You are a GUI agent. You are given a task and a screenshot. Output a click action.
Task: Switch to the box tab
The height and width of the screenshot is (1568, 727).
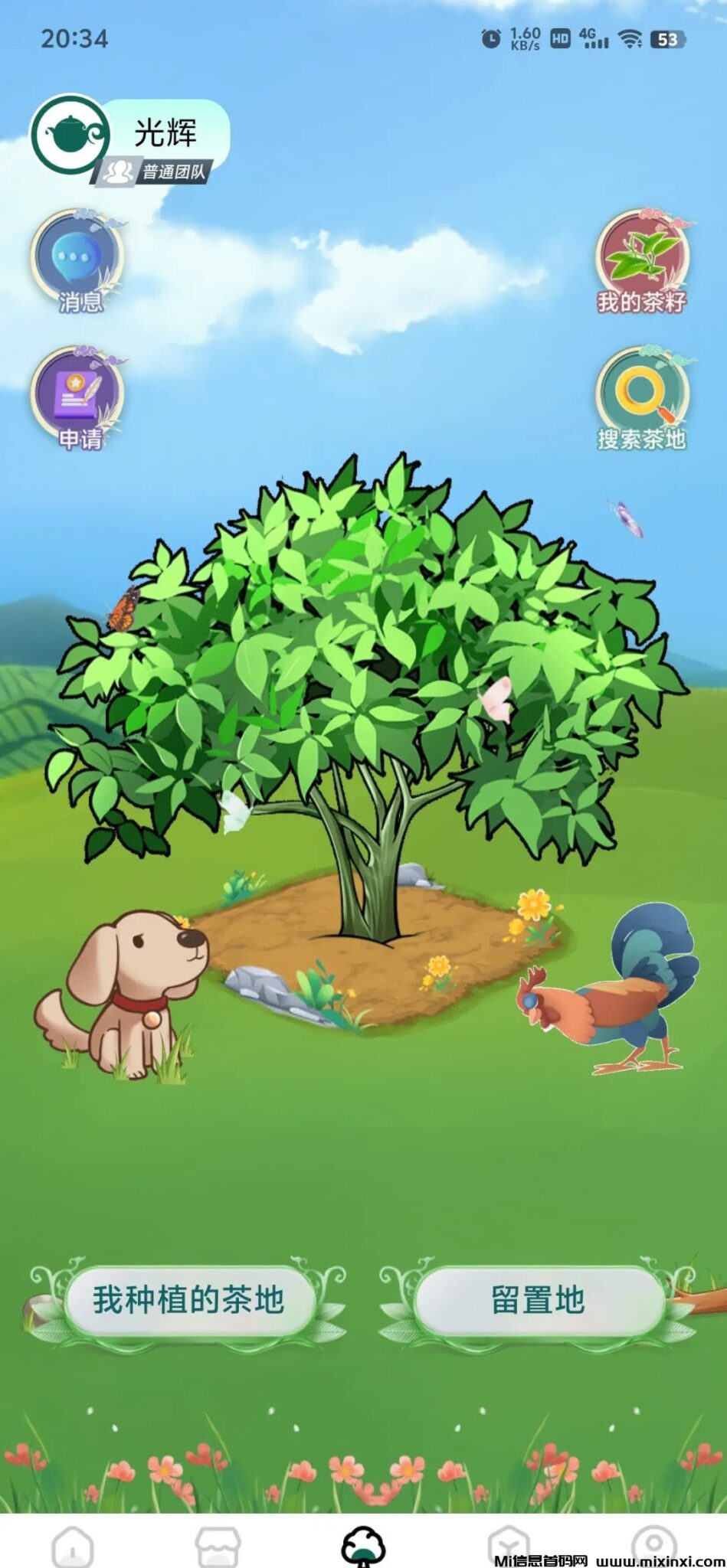[x=508, y=1547]
